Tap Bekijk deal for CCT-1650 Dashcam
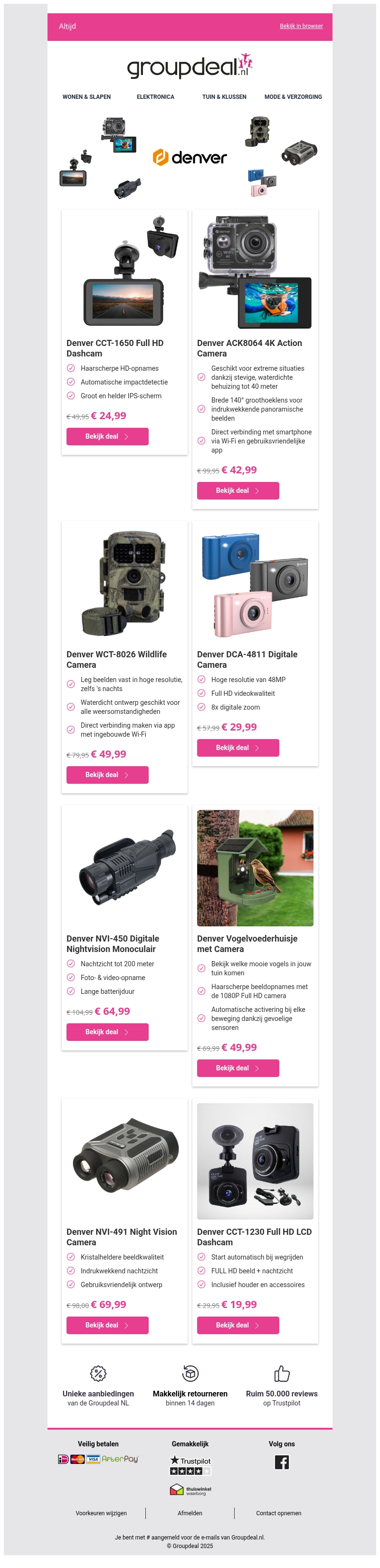 pos(107,436)
